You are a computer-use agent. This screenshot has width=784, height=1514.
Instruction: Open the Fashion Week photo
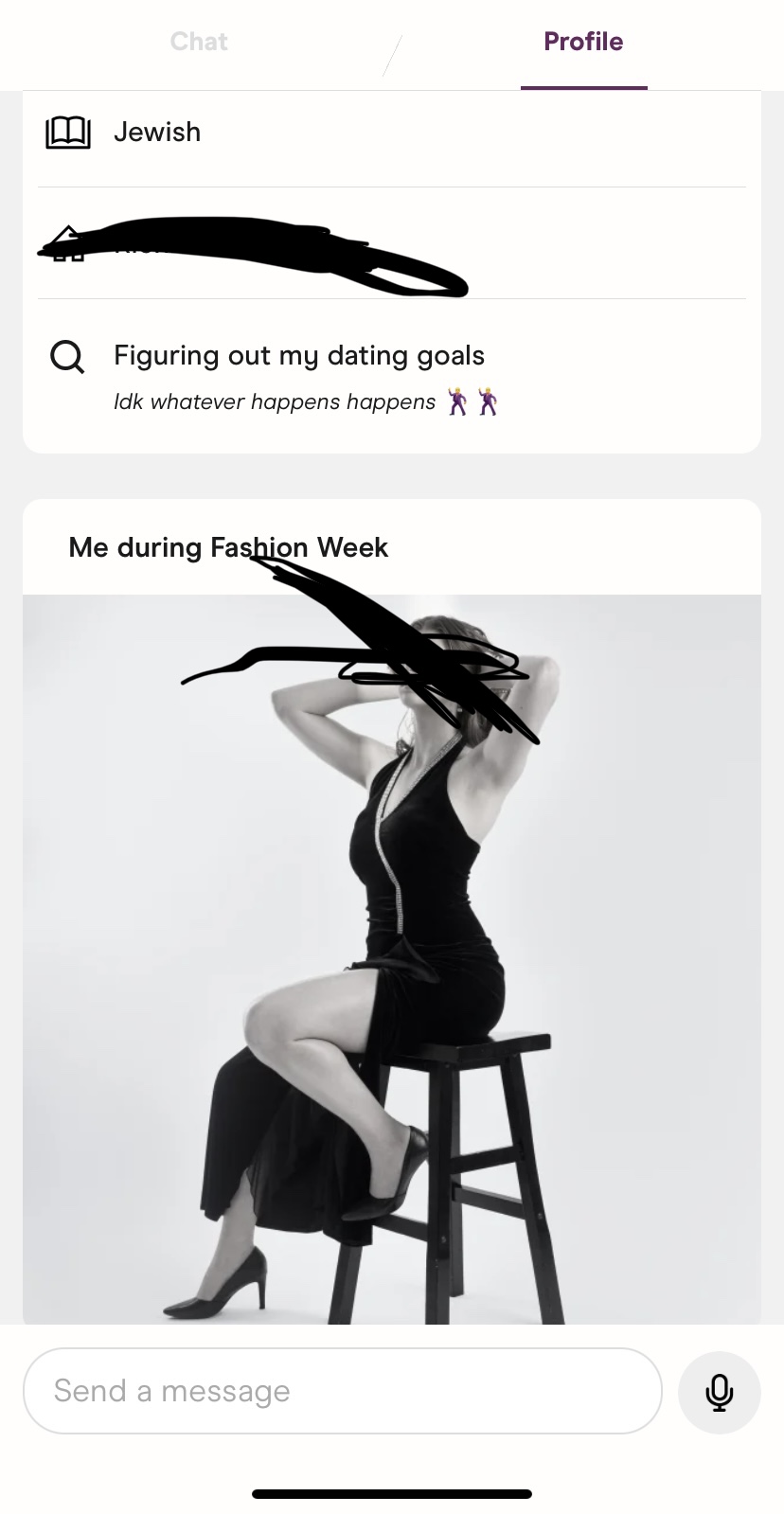tap(392, 956)
